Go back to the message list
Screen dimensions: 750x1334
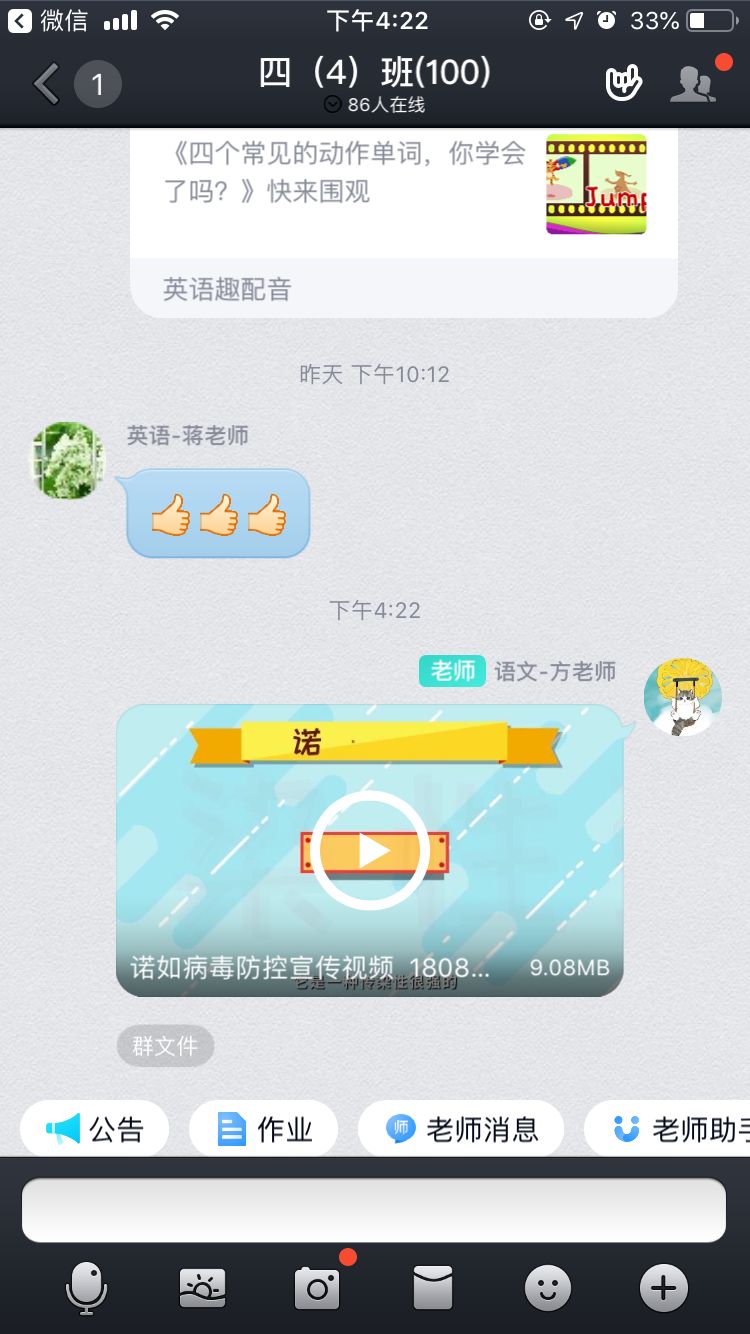(x=47, y=84)
